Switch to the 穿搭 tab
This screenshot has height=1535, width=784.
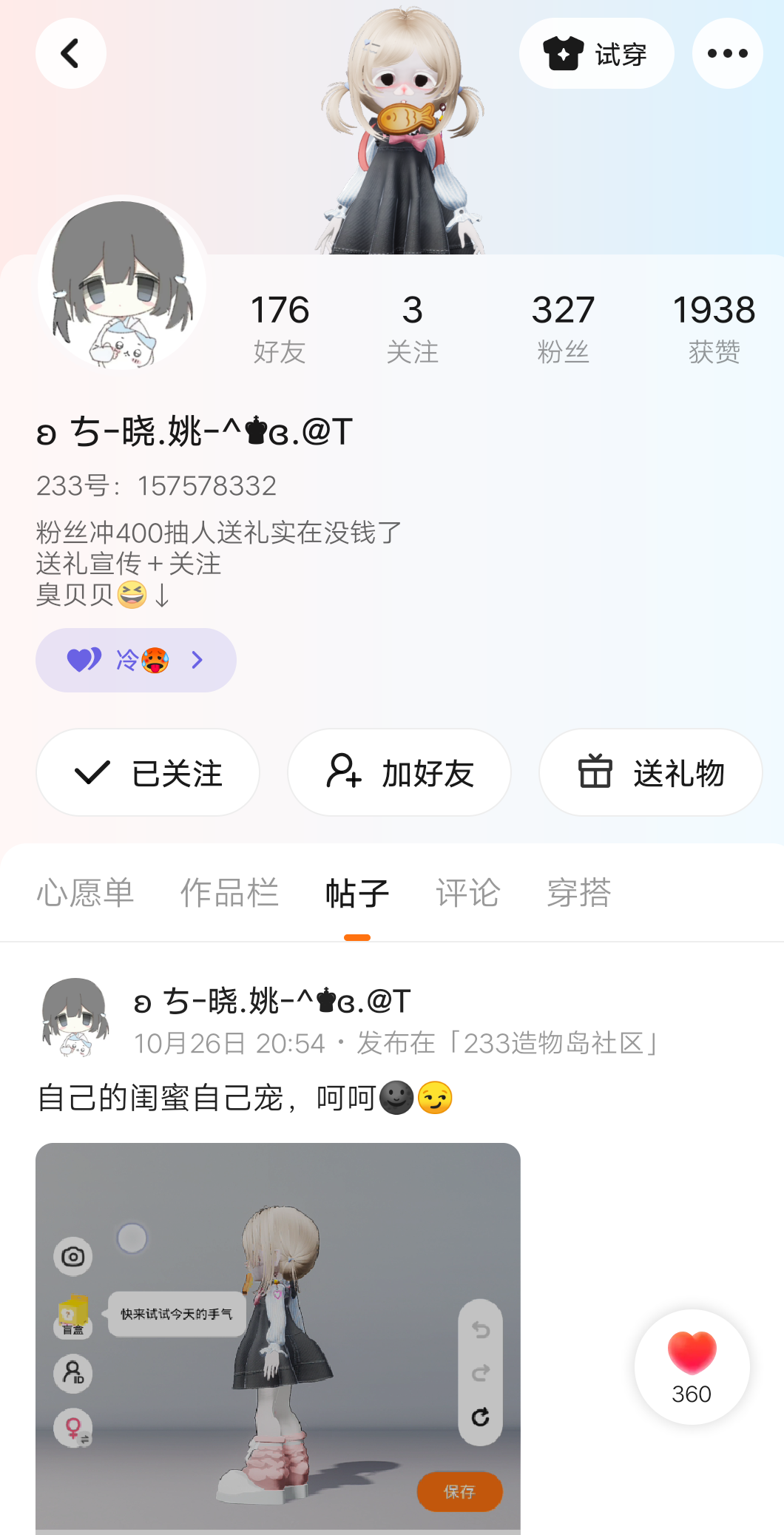[x=578, y=893]
